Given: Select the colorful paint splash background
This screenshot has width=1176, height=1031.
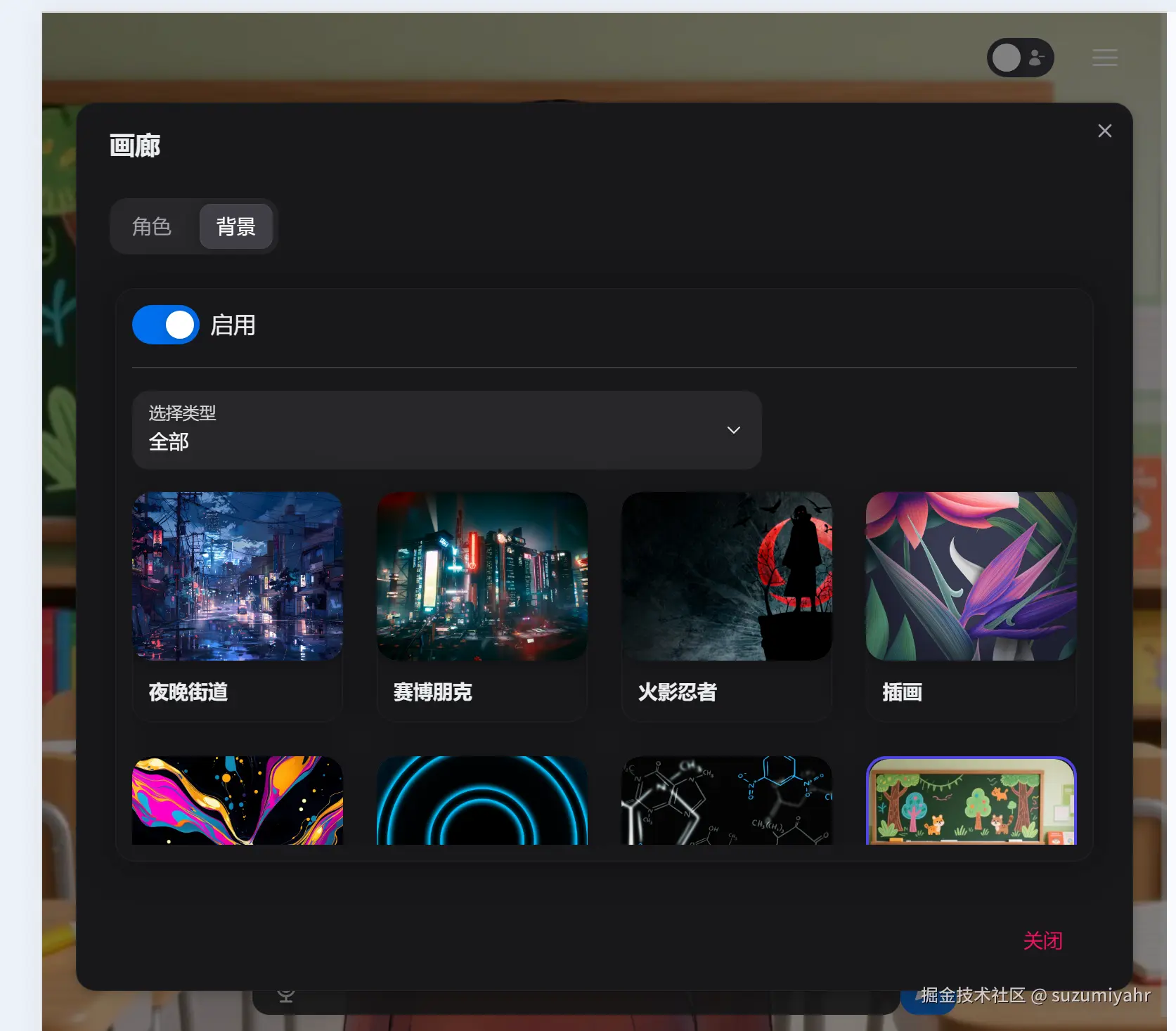Looking at the screenshot, I should pyautogui.click(x=238, y=800).
